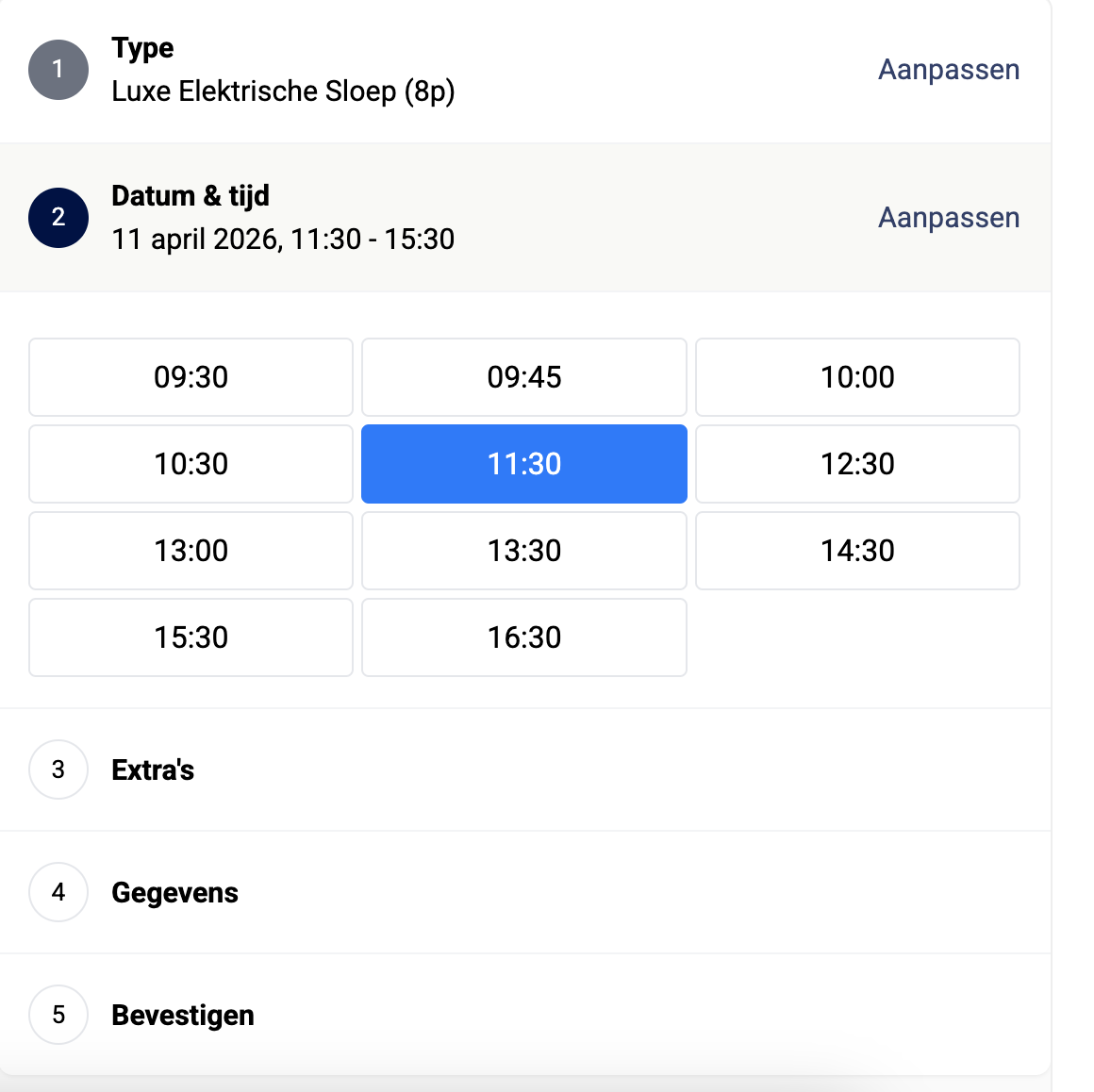Select the 15:30 time slot
The image size is (1094, 1092).
[x=191, y=637]
